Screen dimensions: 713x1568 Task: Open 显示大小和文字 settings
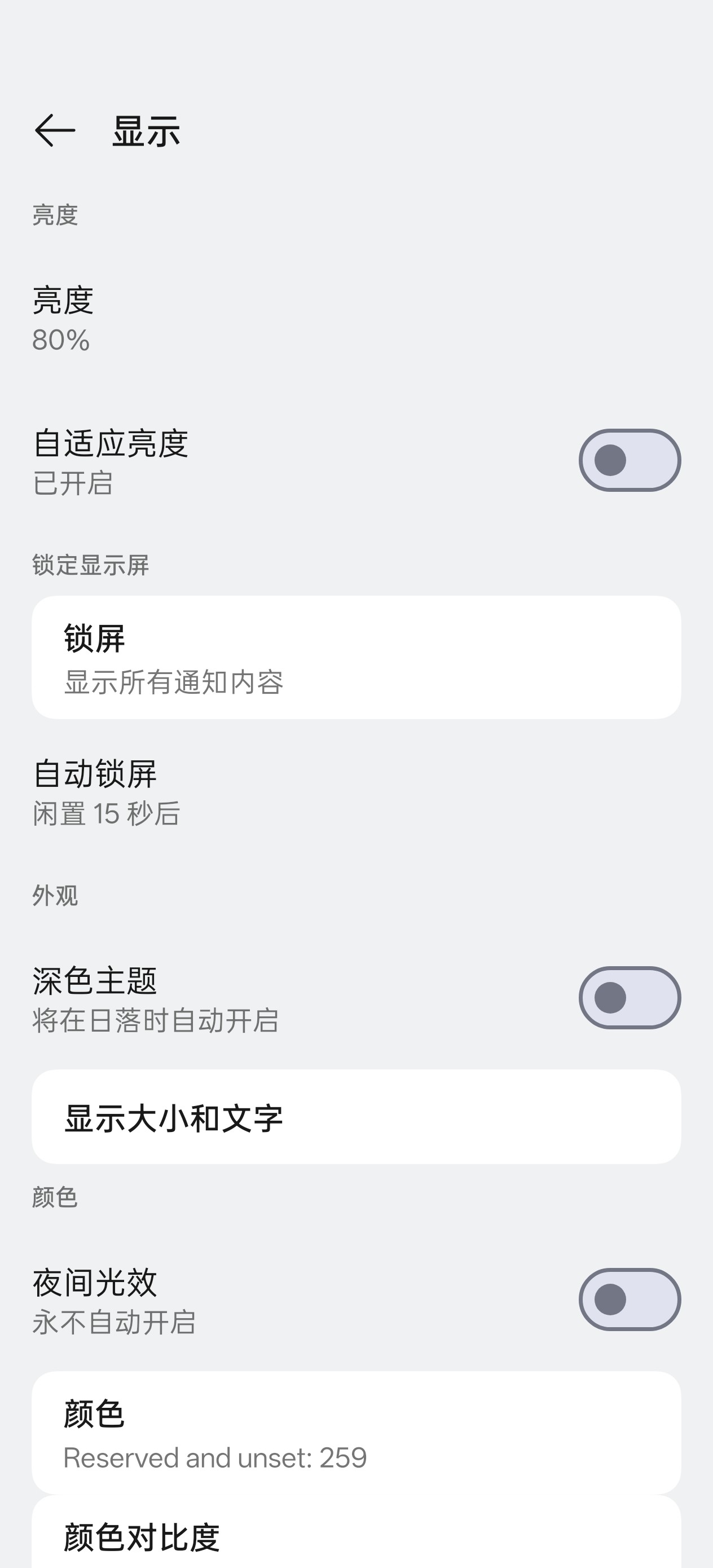(x=356, y=1117)
